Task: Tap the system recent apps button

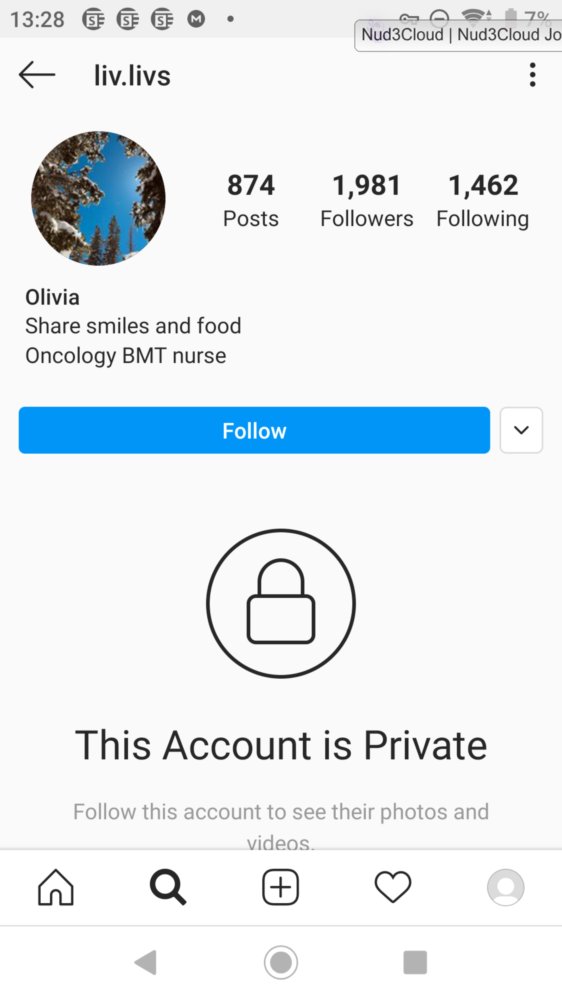Action: [x=415, y=962]
